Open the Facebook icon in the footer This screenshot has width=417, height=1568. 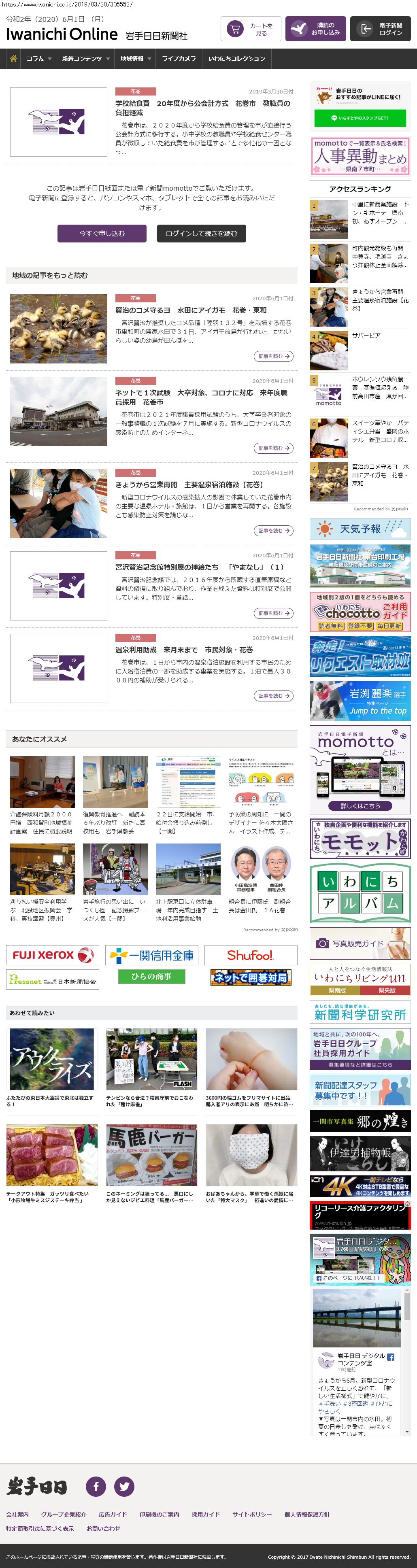96,1486
